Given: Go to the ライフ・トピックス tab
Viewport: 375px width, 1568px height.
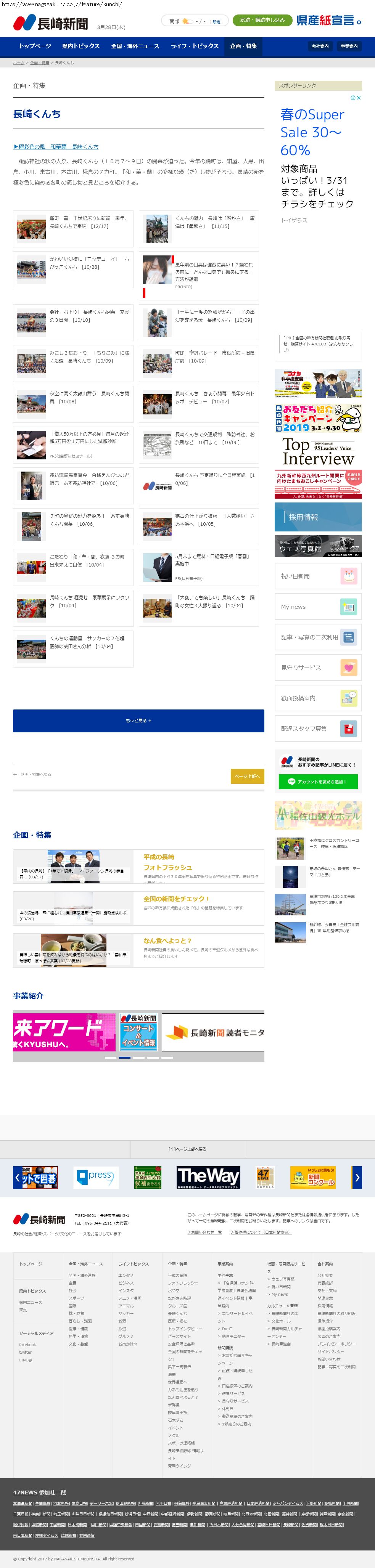Looking at the screenshot, I should [194, 46].
